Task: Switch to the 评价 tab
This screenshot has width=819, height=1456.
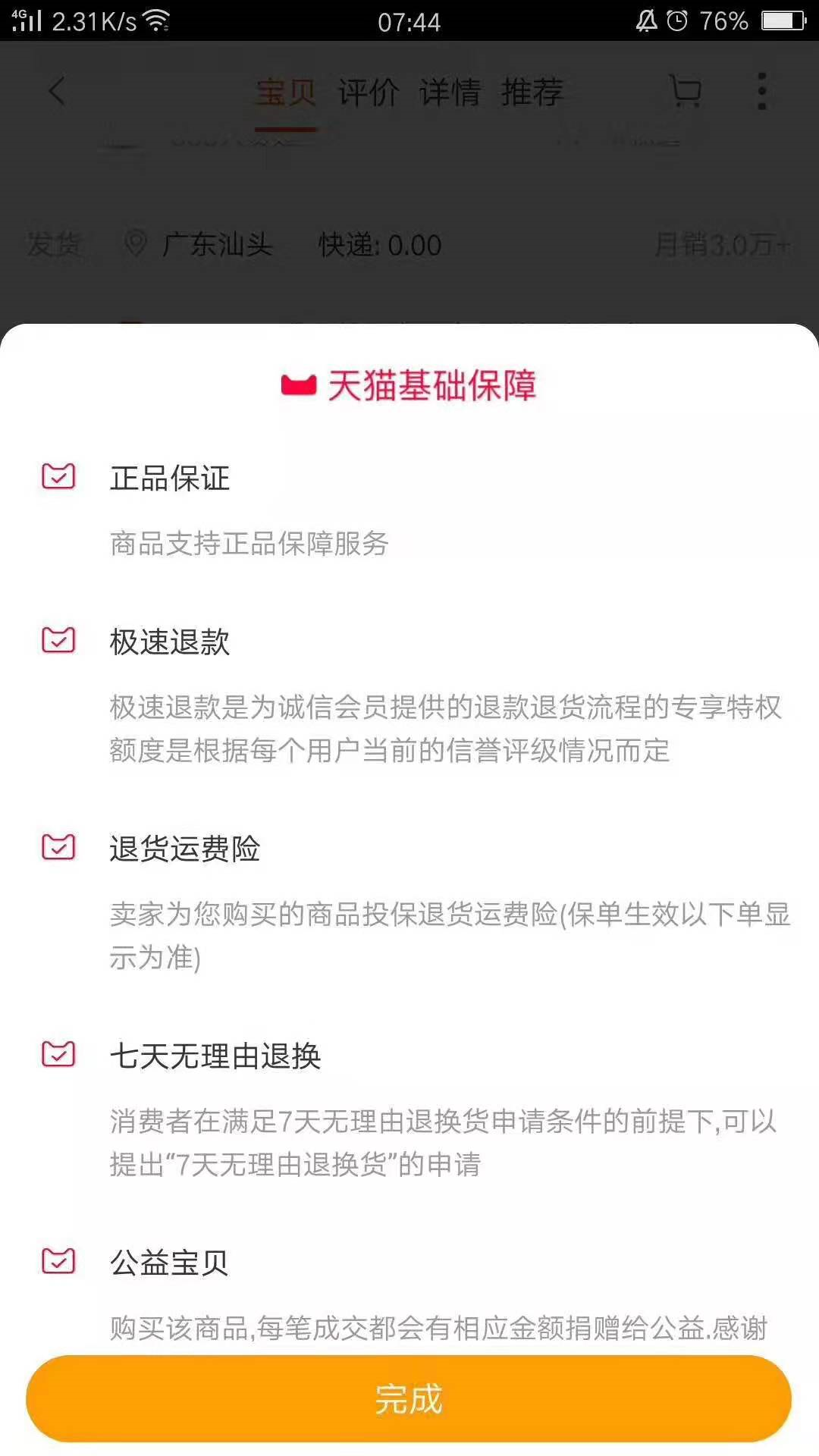Action: point(368,93)
